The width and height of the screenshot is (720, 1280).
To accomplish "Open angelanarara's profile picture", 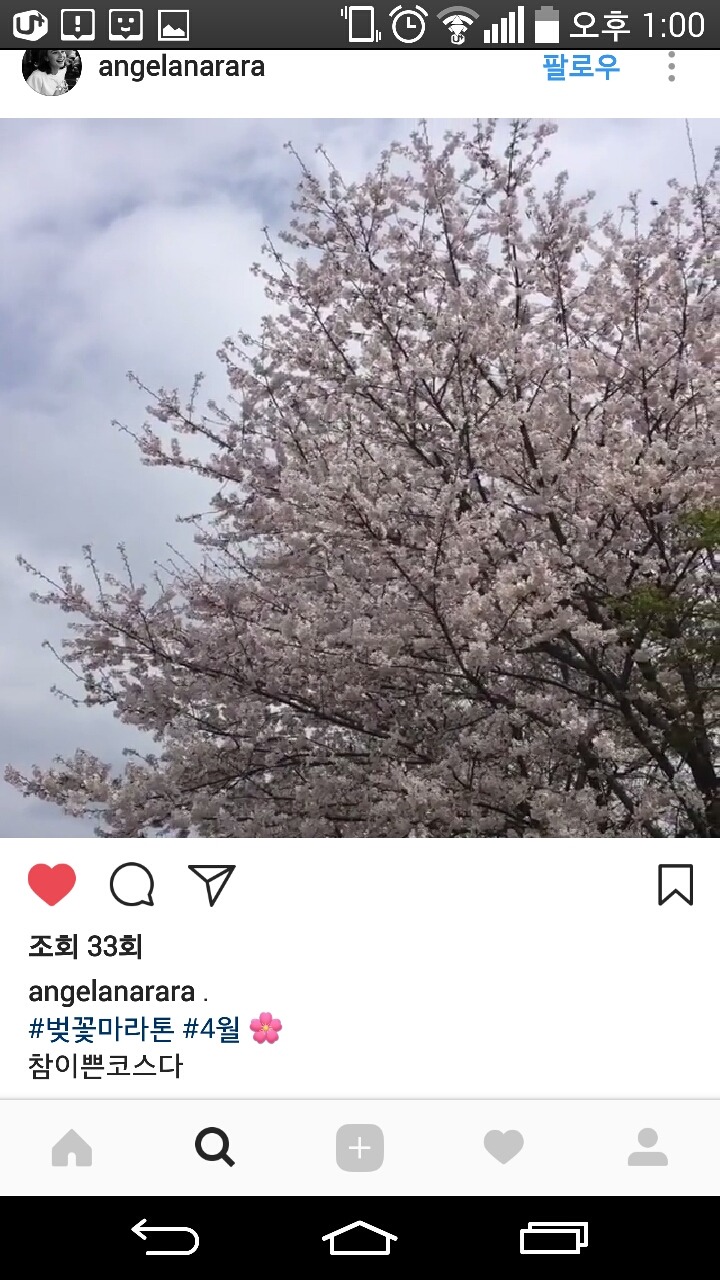I will [51, 70].
